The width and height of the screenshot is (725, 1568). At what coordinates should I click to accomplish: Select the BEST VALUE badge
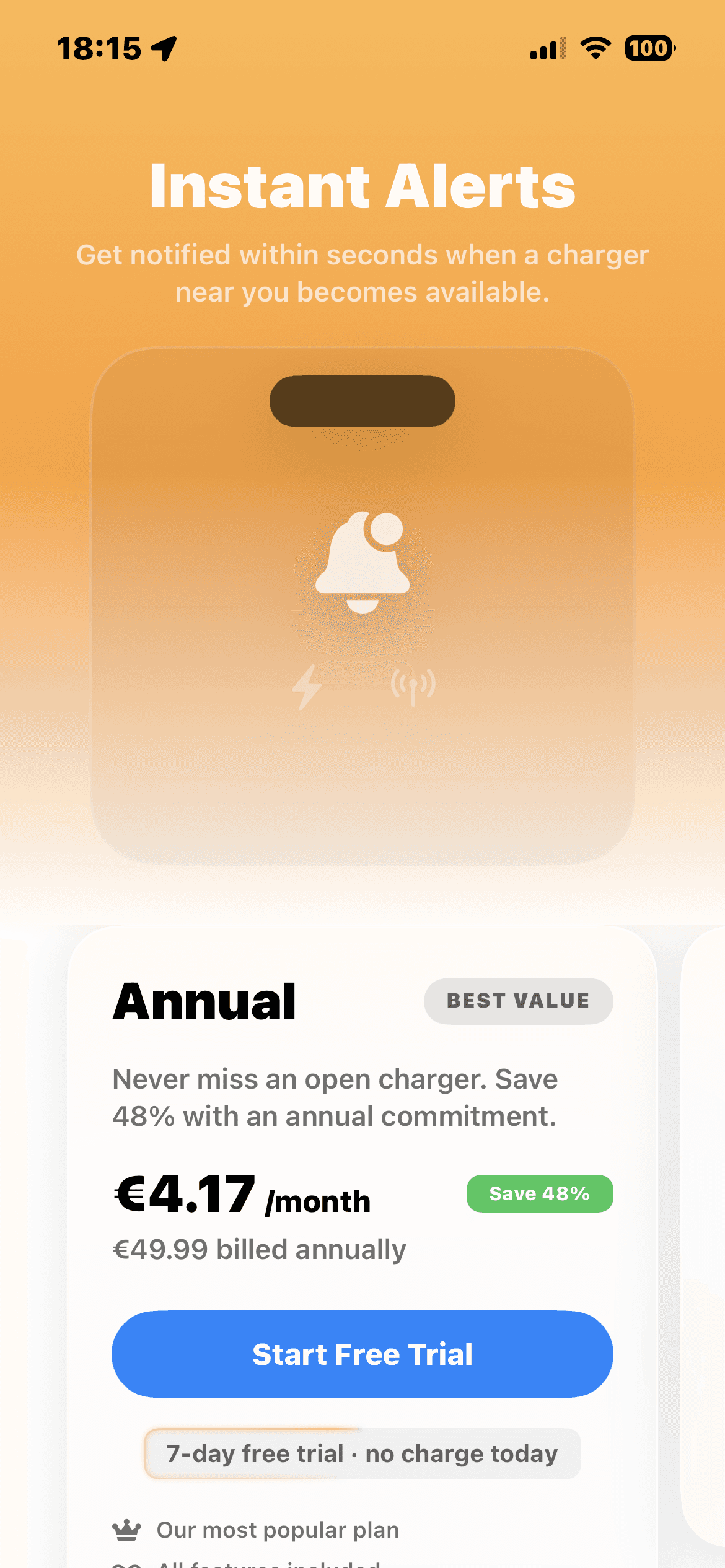(518, 1000)
